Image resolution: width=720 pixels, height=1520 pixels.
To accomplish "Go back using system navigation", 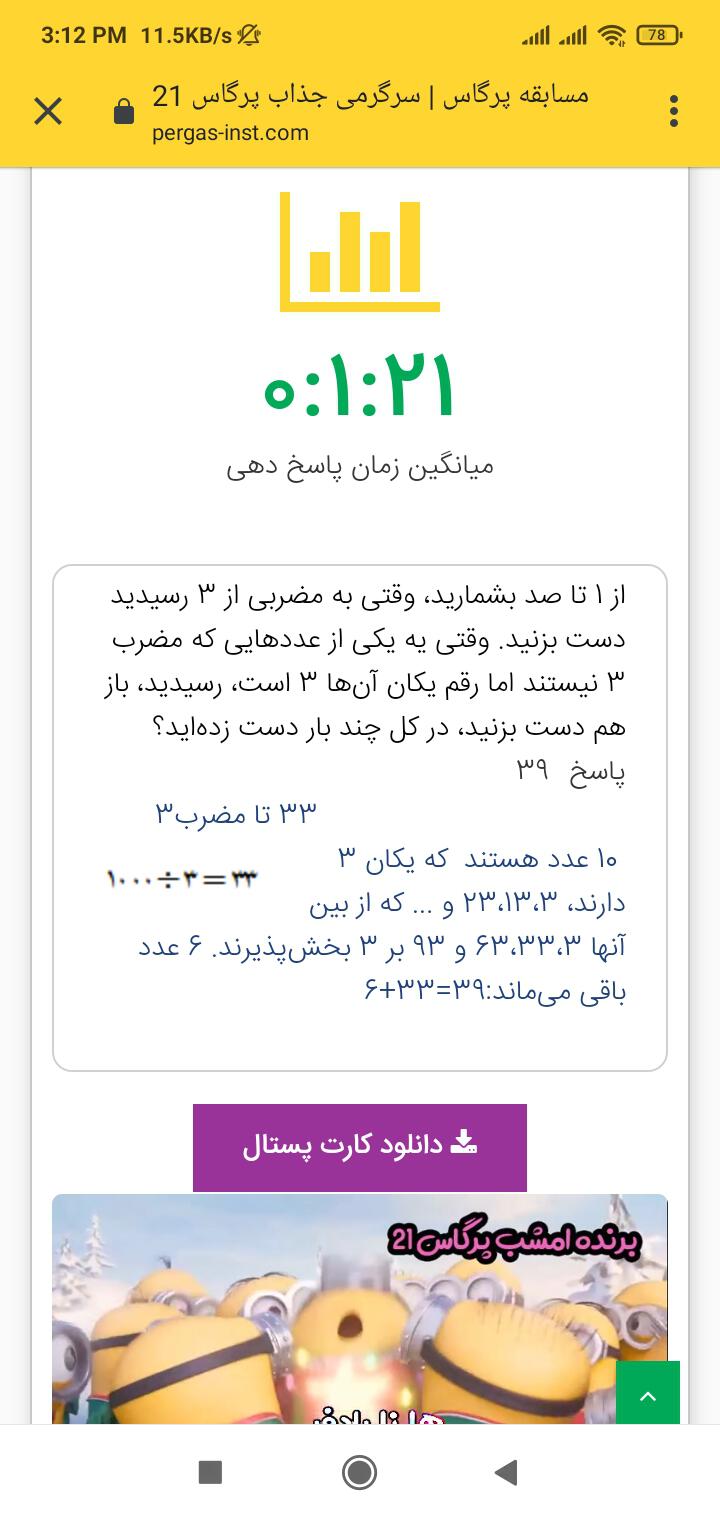I will (x=507, y=1471).
